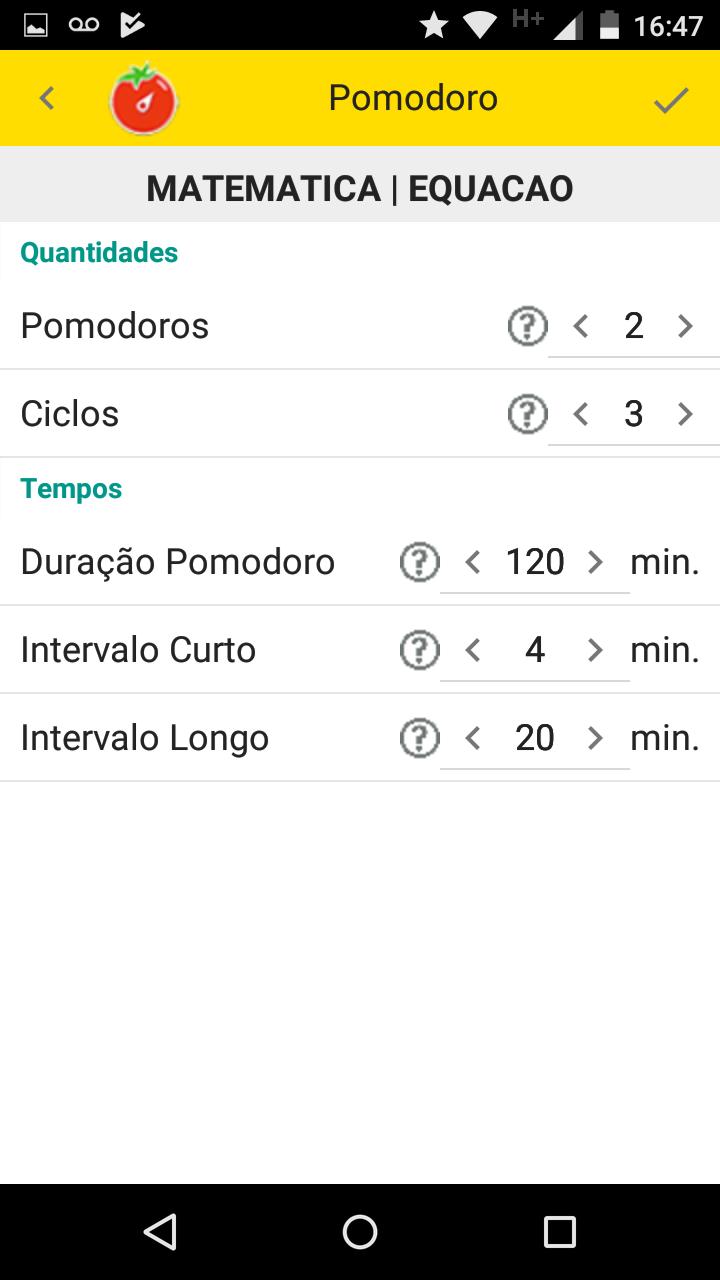Open help for Pomodoros quantity

pos(528,326)
